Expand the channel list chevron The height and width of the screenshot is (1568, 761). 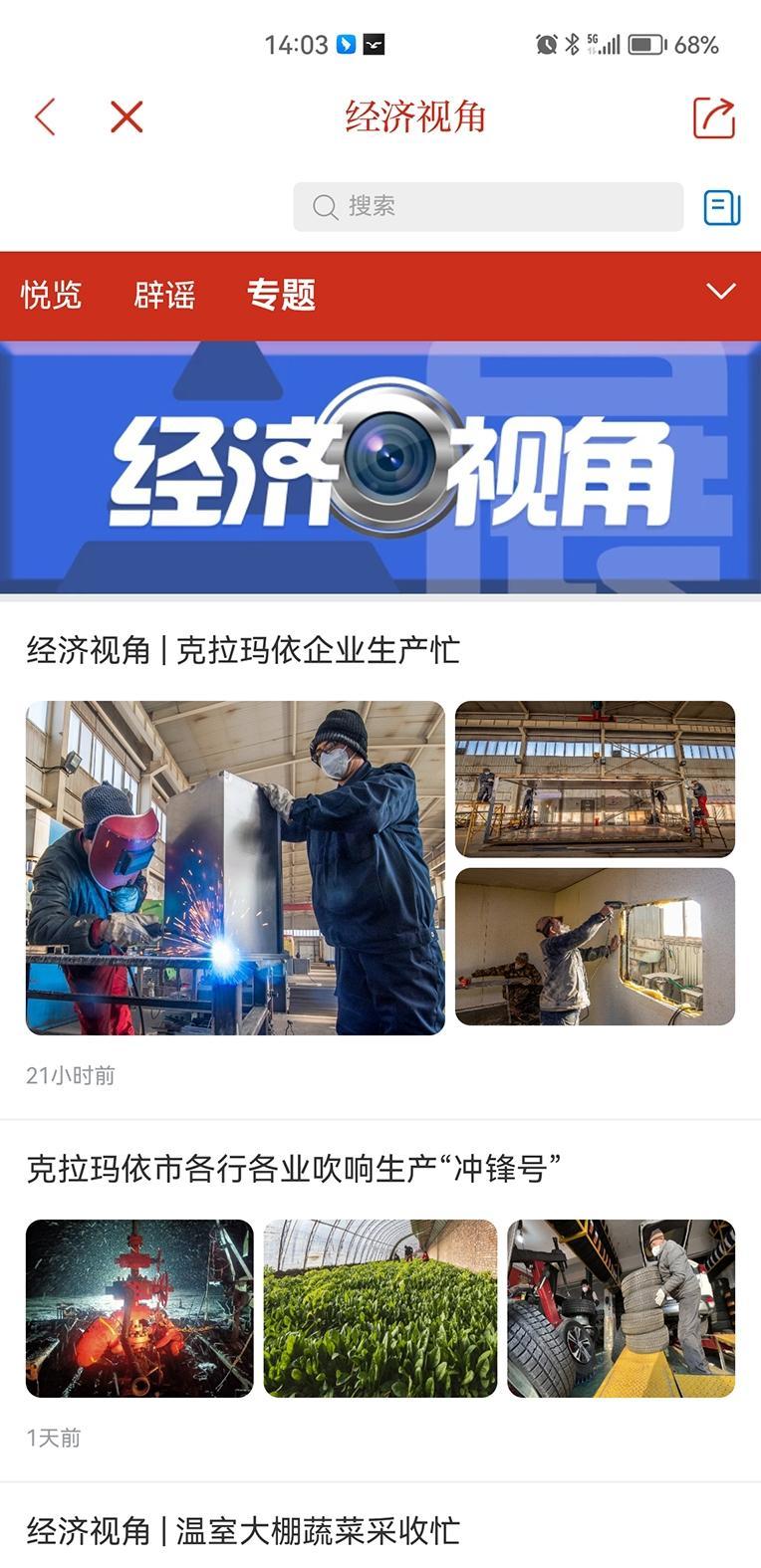pos(719,292)
